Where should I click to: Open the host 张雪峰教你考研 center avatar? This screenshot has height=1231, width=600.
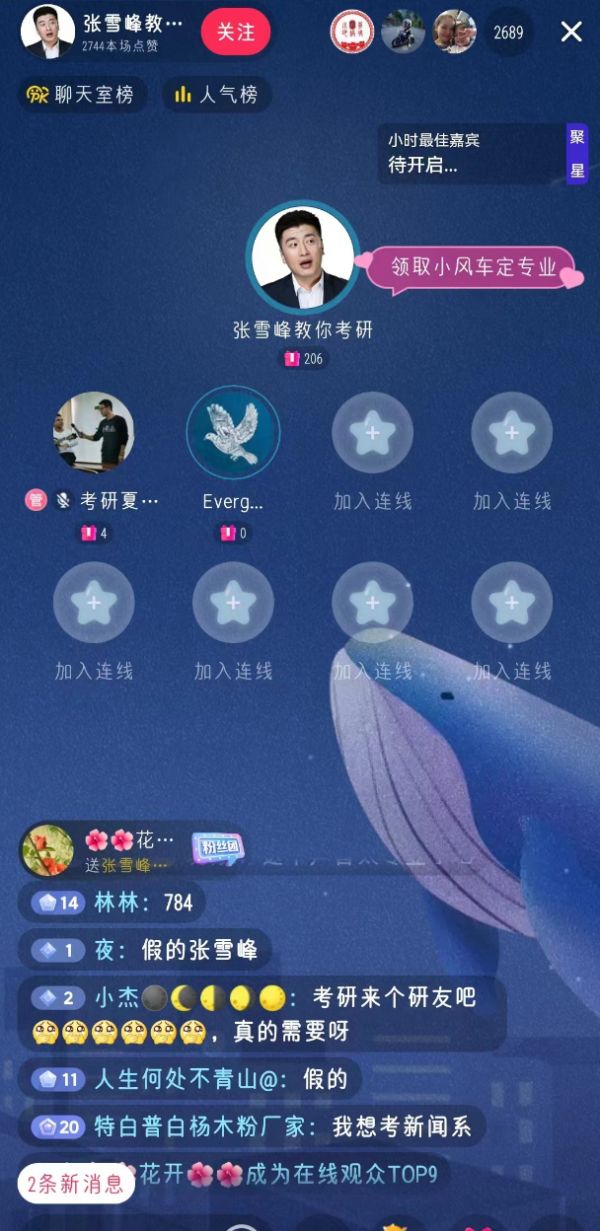click(302, 260)
